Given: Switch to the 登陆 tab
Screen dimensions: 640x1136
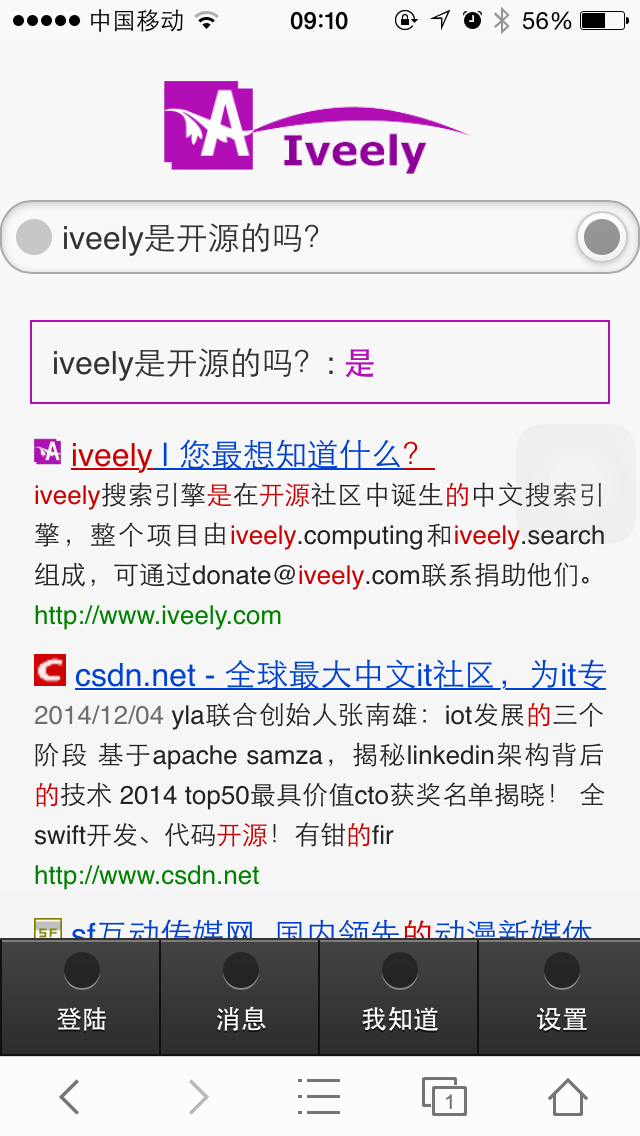Looking at the screenshot, I should pos(80,997).
